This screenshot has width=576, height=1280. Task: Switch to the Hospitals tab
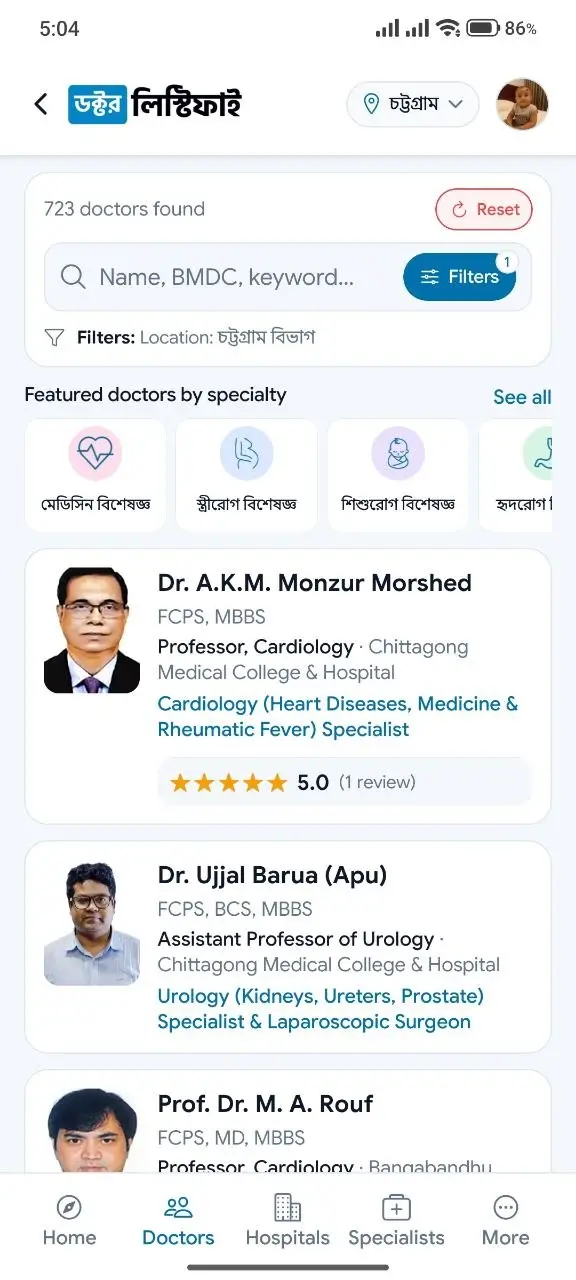tap(288, 1221)
